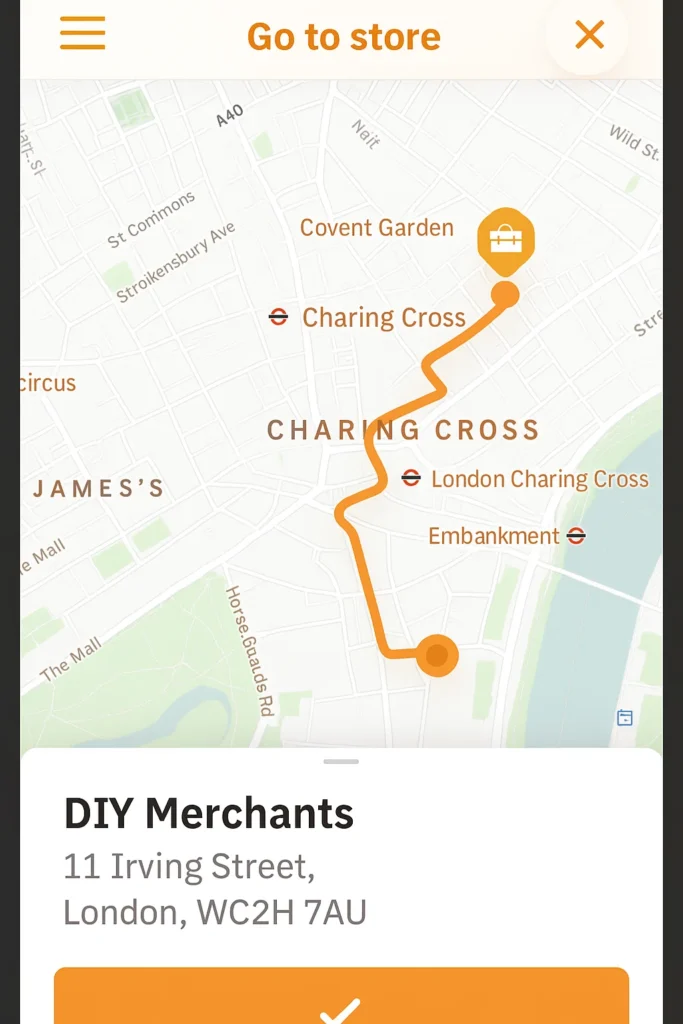Tap the sheet handle above DIY Merchants
Image resolution: width=683 pixels, height=1024 pixels.
(x=341, y=762)
